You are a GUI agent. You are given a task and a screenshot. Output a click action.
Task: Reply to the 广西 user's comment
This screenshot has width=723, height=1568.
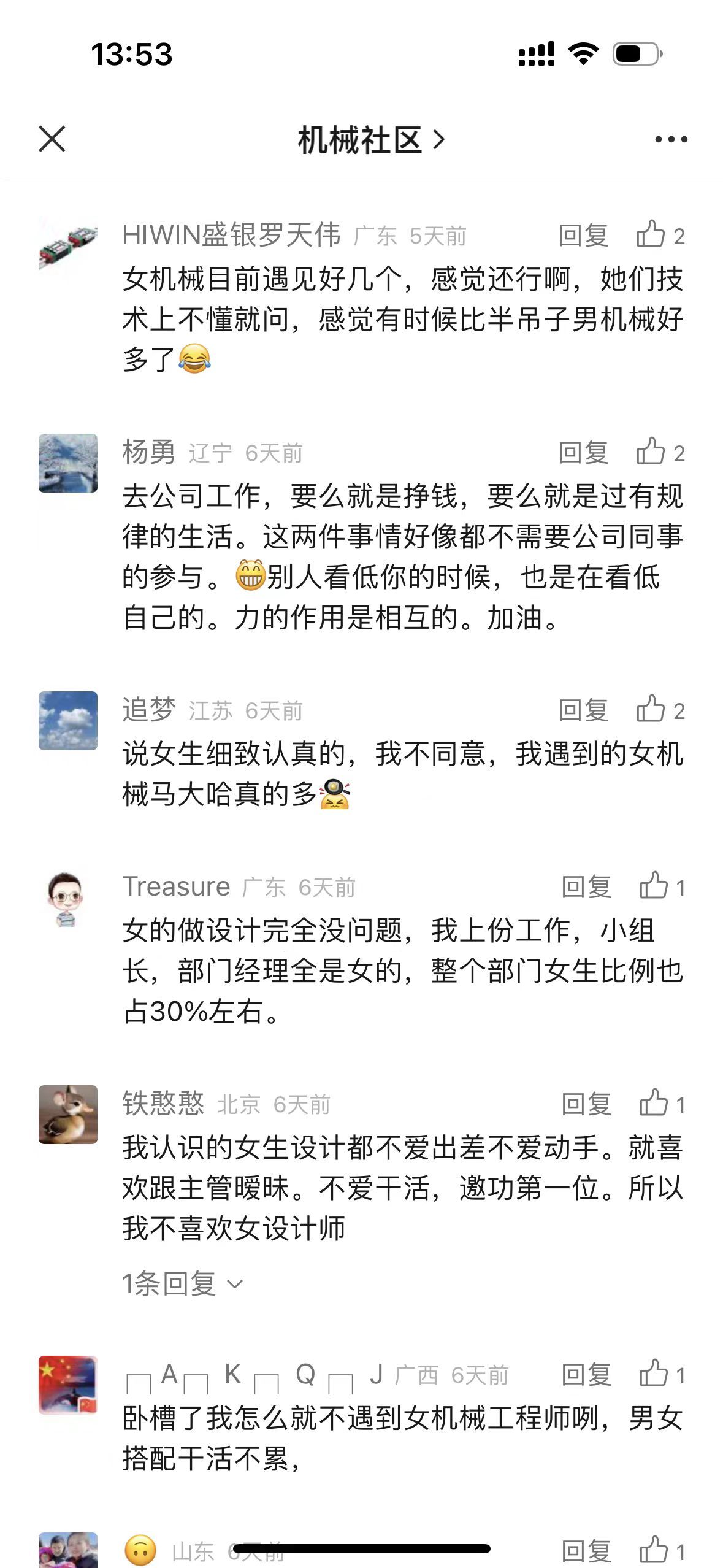click(586, 1375)
